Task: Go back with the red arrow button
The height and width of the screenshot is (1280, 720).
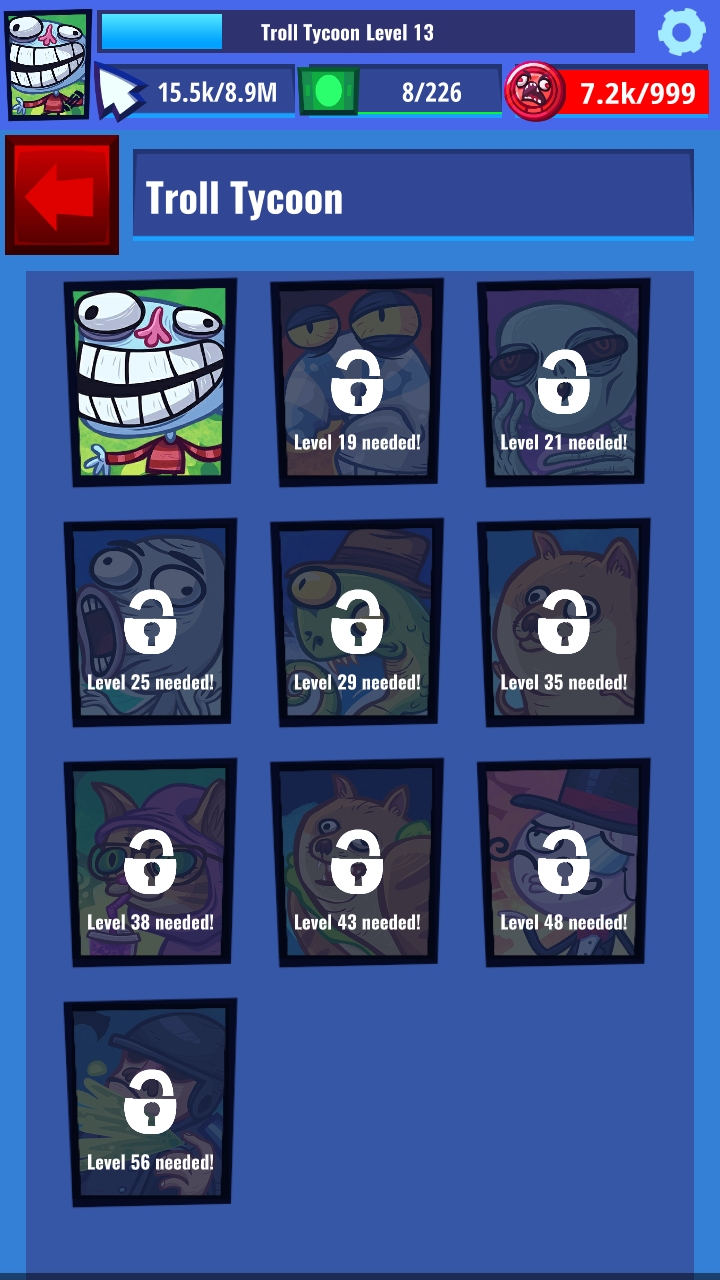Action: pos(61,195)
